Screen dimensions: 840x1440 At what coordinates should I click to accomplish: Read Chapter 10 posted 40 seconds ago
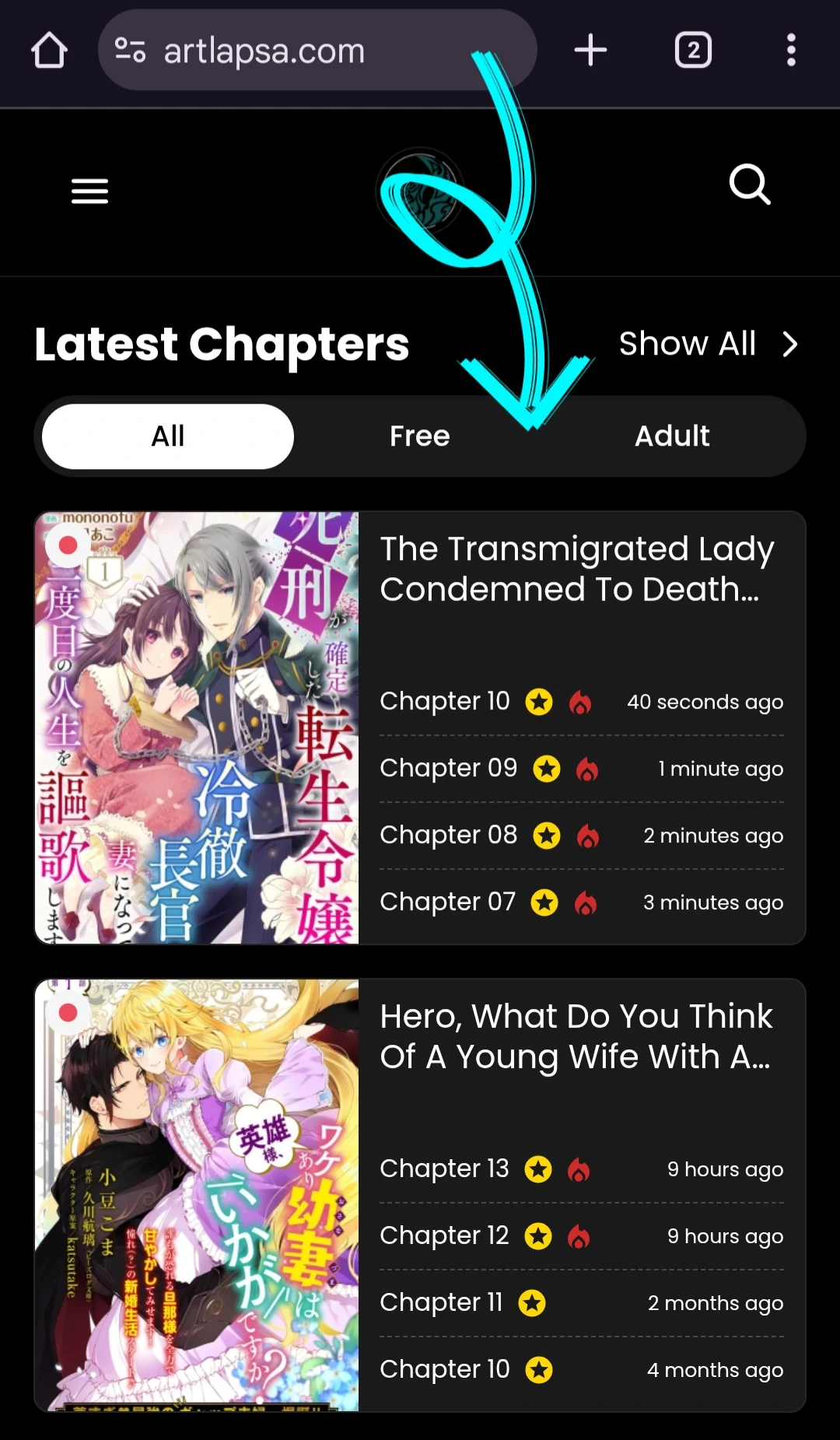tap(445, 702)
